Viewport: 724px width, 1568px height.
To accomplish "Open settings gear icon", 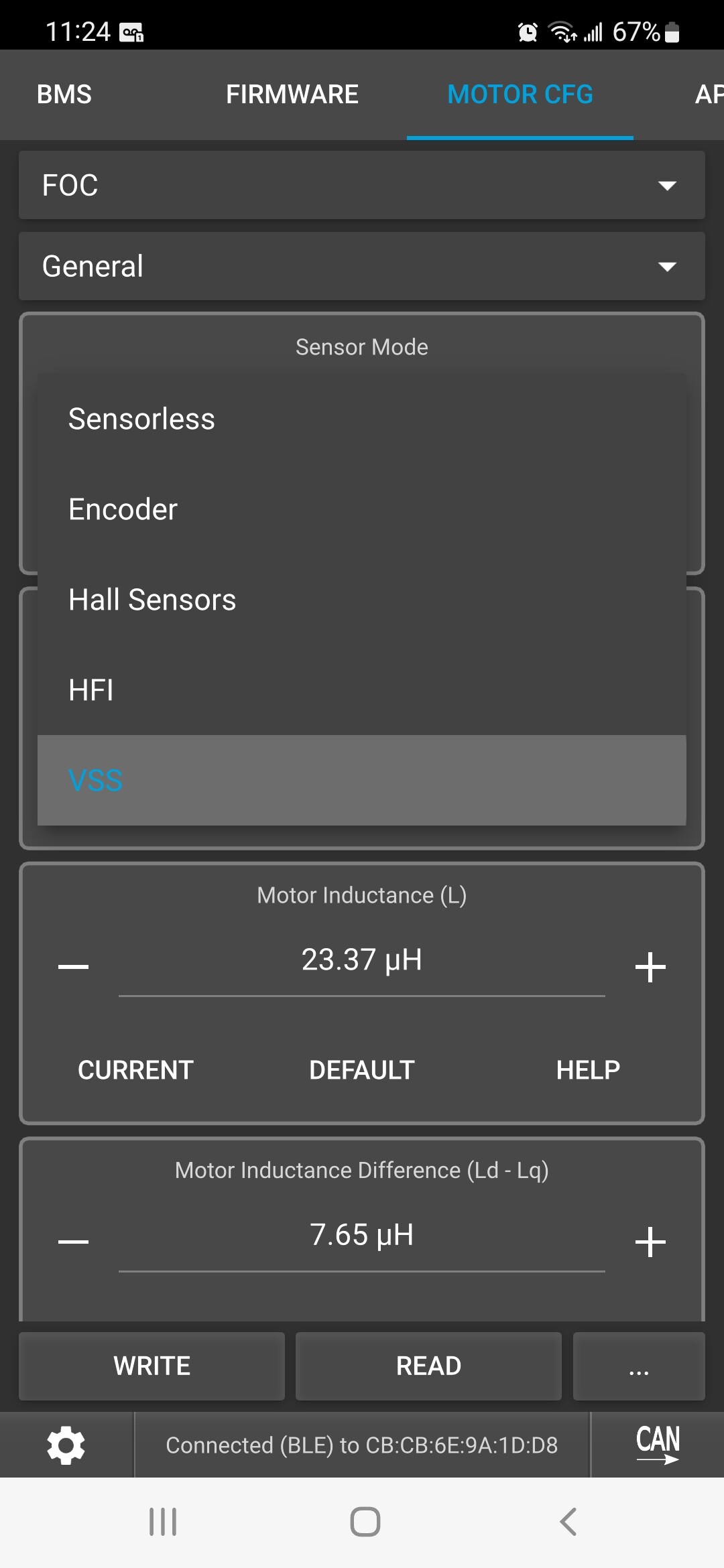I will 66,1445.
